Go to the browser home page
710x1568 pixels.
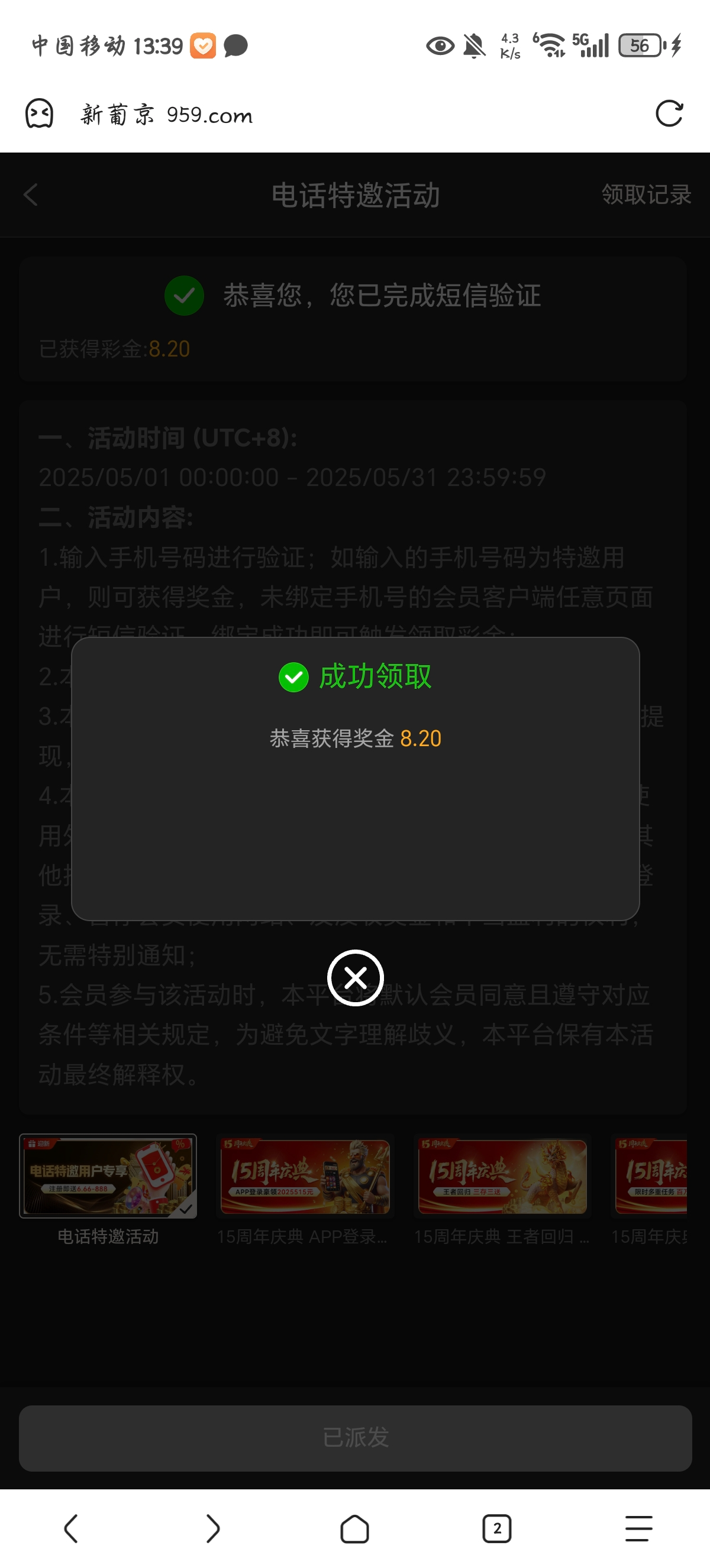coord(354,1528)
